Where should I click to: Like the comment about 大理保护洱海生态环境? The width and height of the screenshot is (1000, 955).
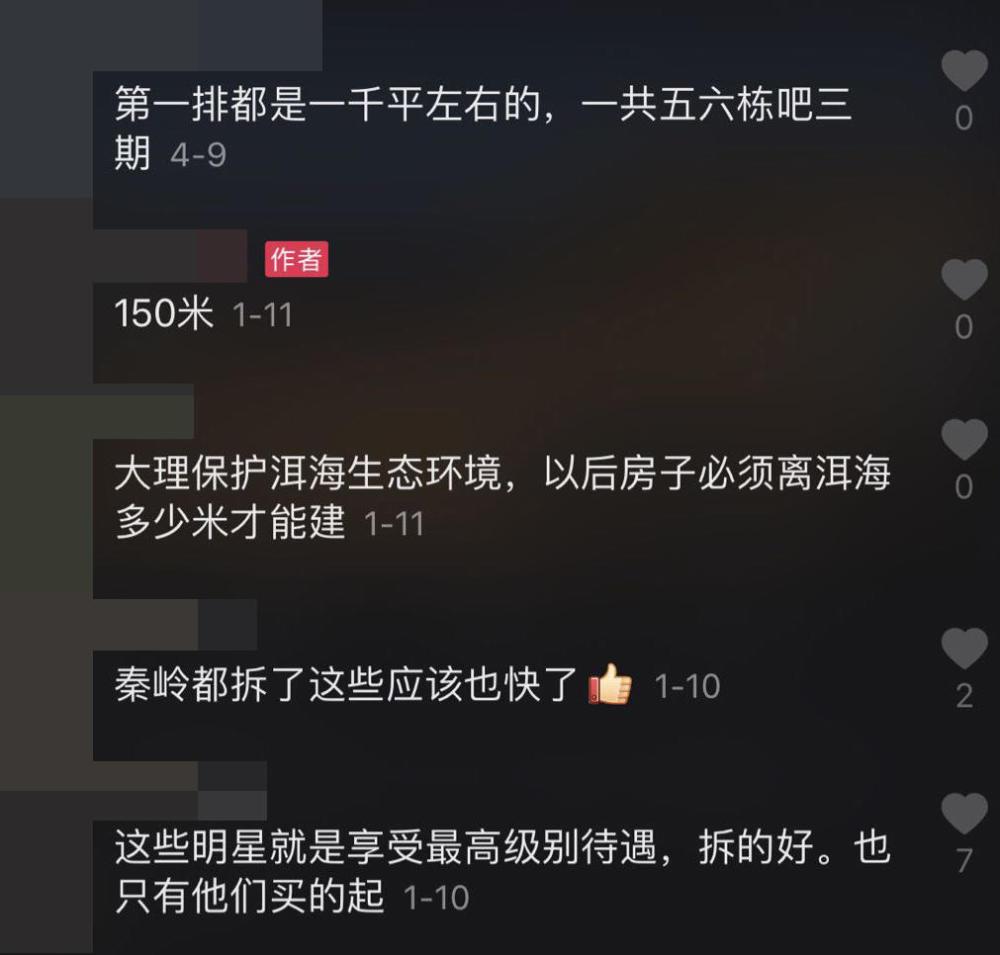pos(964,440)
